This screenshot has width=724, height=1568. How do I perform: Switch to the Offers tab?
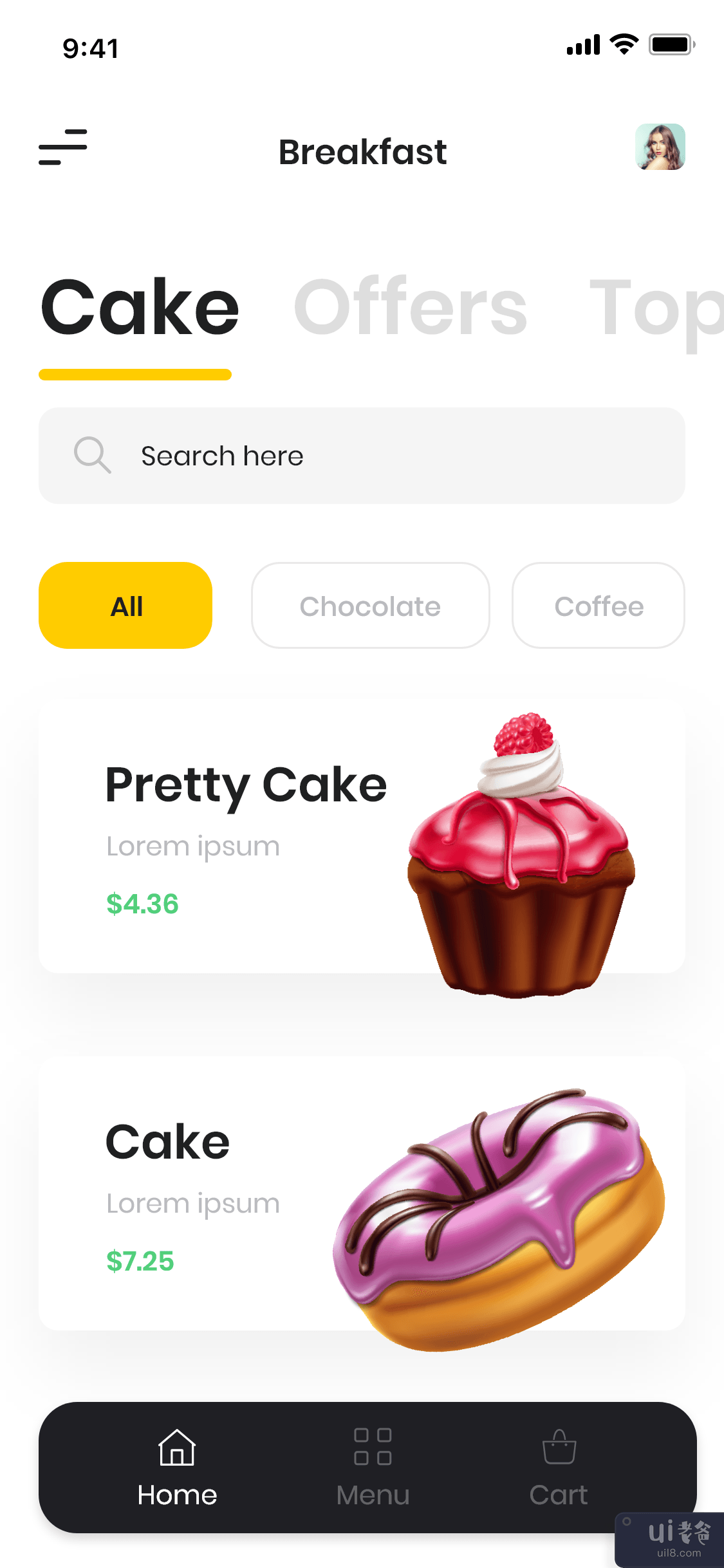click(x=410, y=308)
